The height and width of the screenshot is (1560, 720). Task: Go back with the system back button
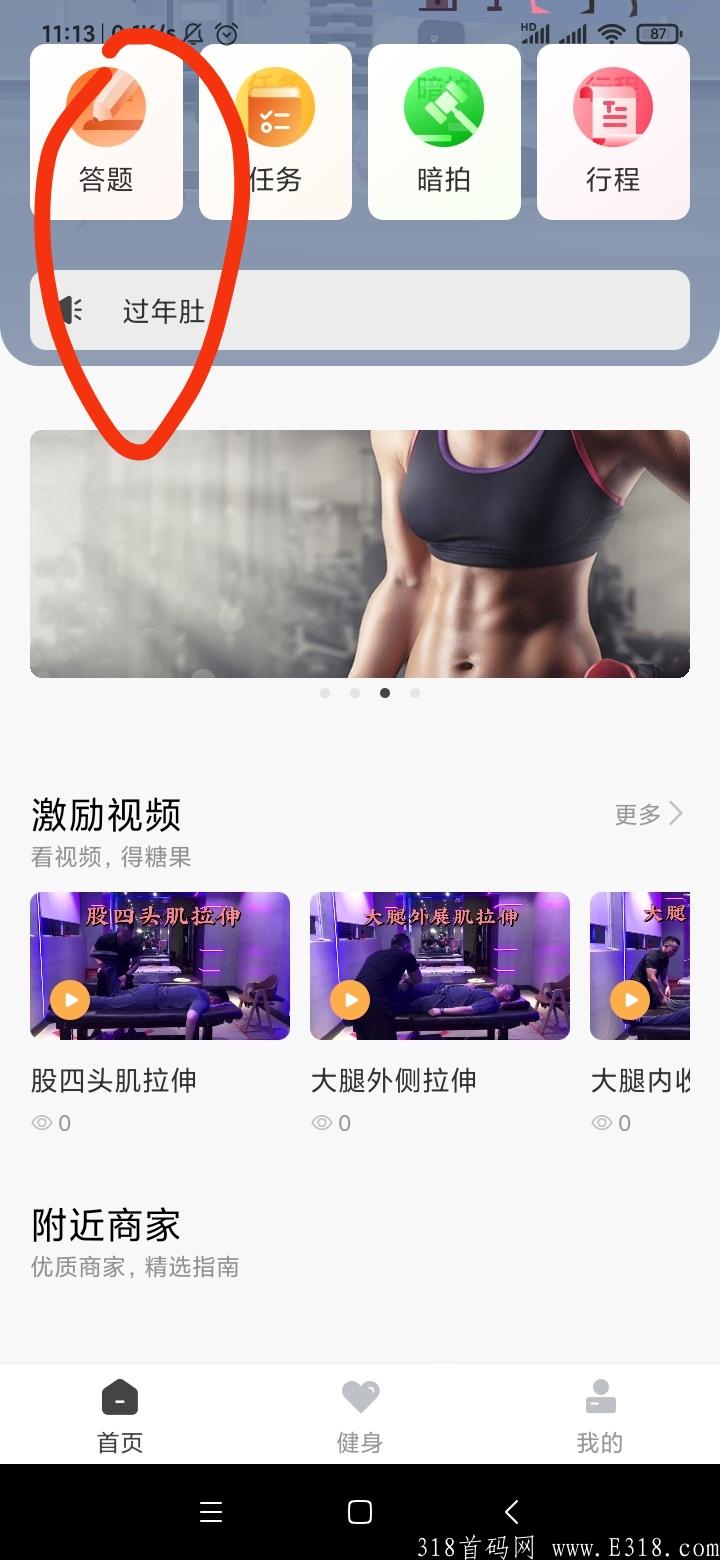coord(512,1512)
